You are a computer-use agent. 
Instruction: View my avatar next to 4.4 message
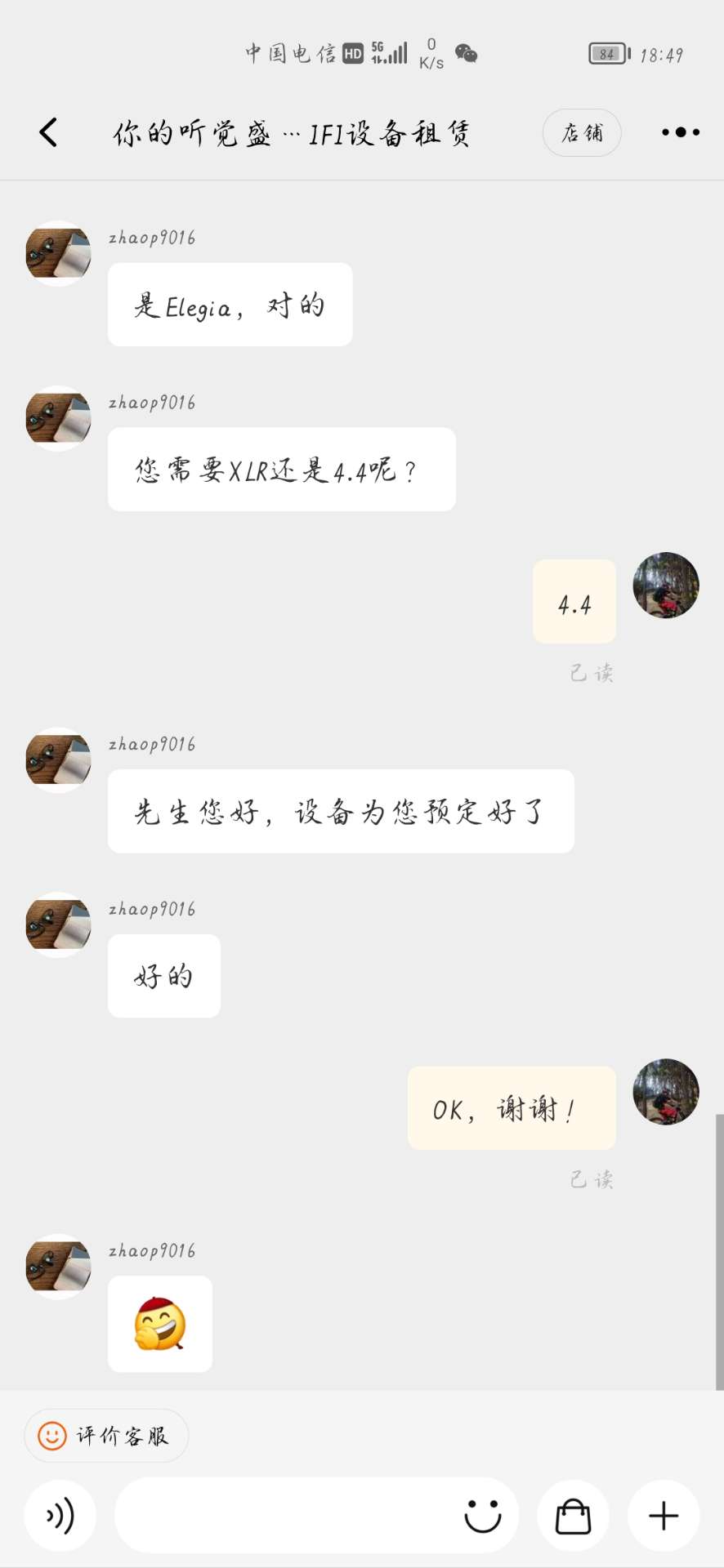pos(666,586)
